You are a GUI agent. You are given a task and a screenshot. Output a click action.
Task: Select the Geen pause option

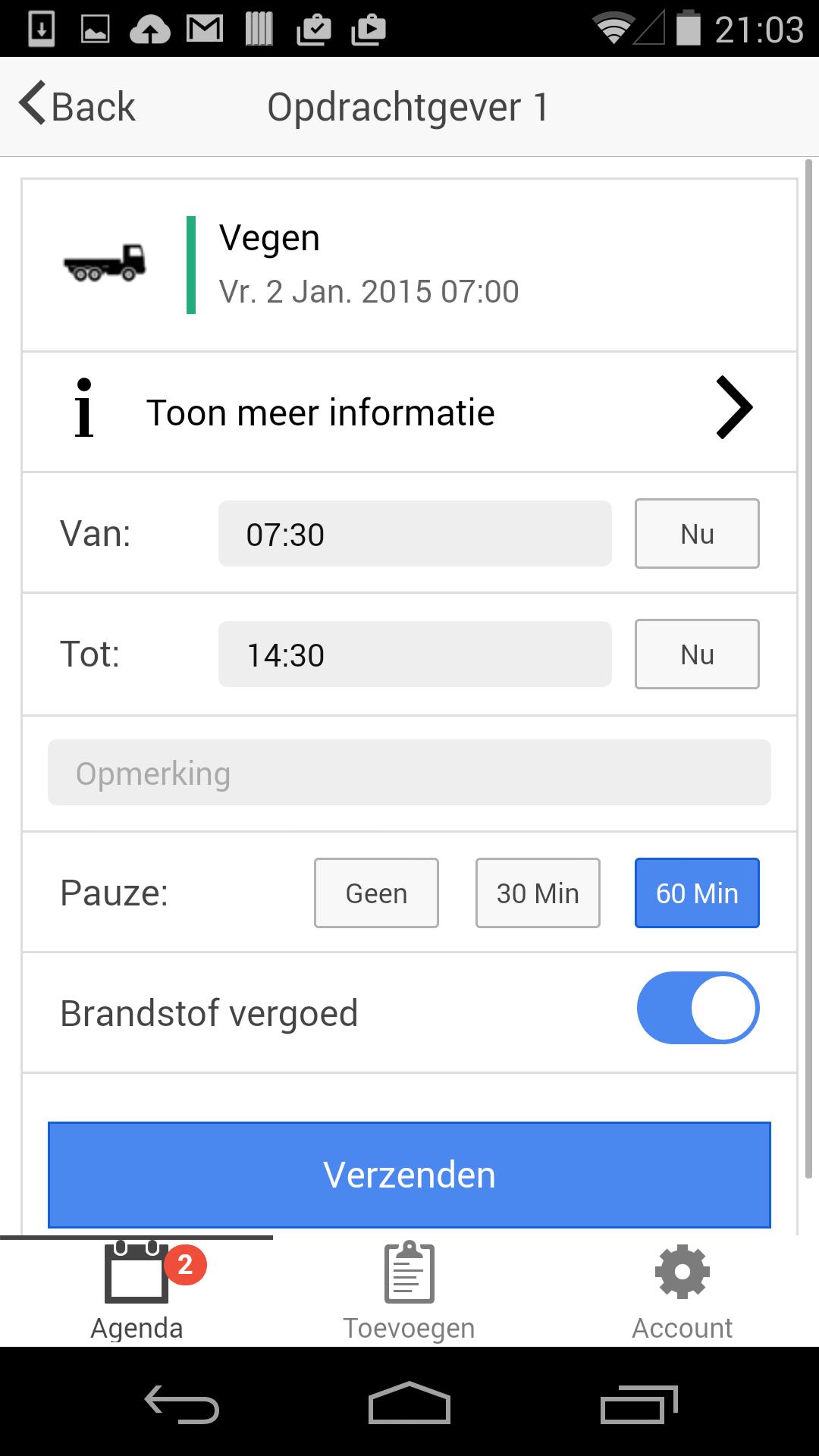tap(375, 893)
